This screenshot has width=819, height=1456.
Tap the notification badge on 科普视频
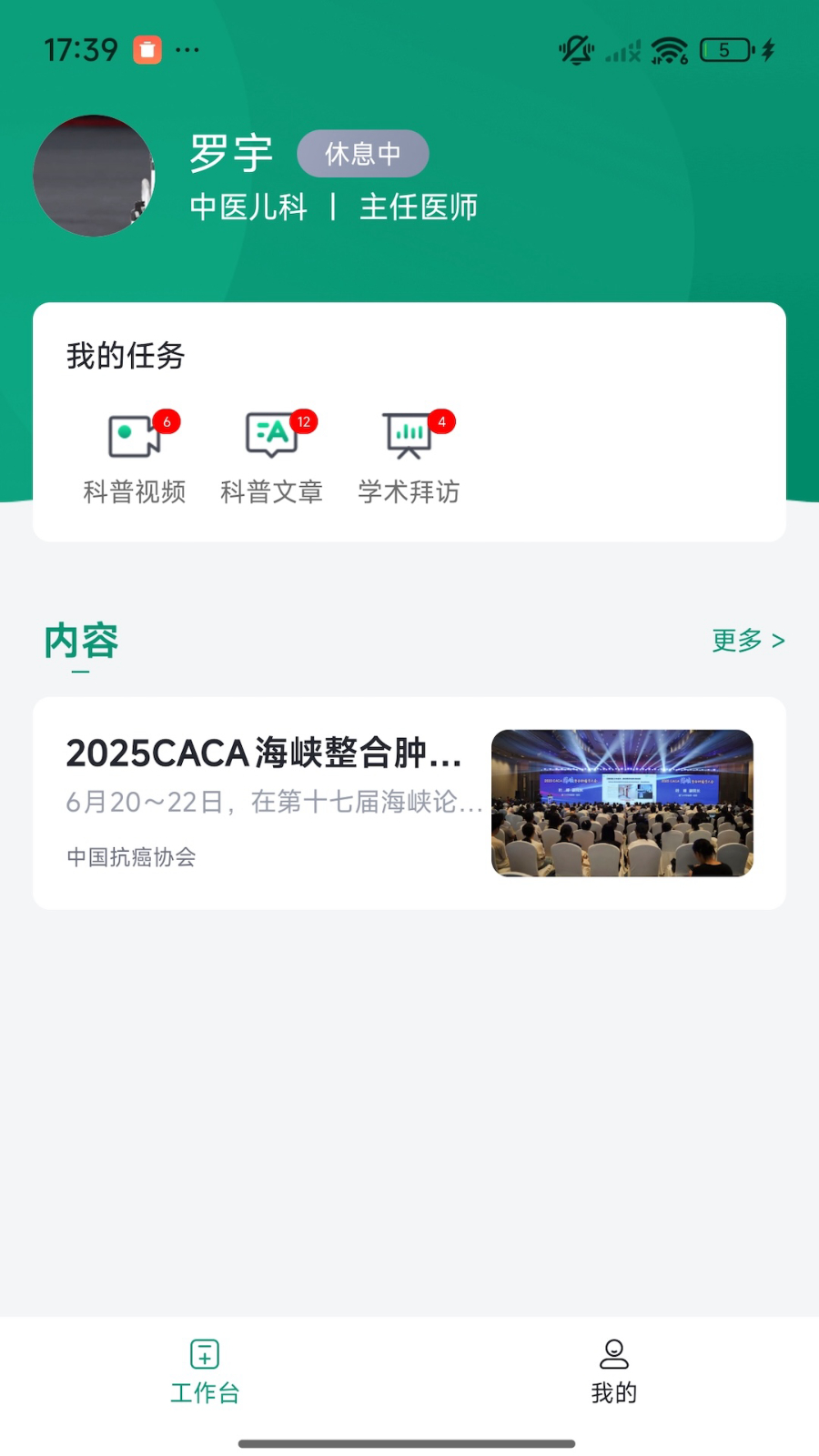(167, 421)
